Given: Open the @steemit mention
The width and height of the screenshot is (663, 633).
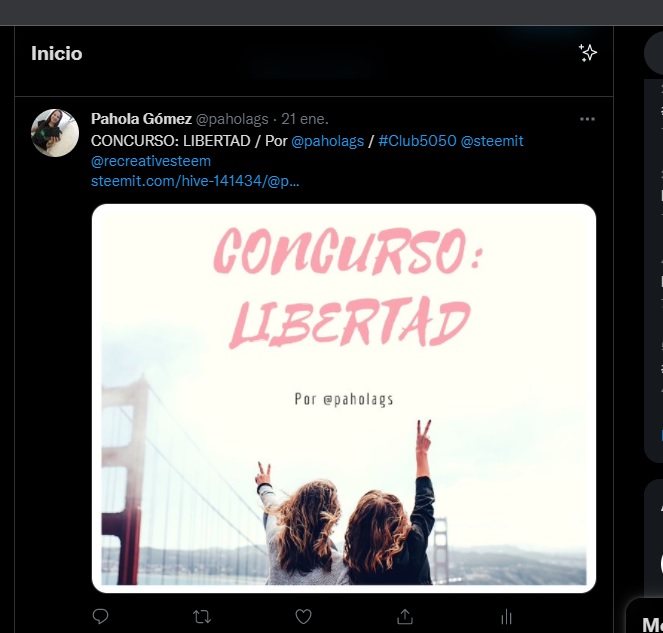Looking at the screenshot, I should coord(492,141).
